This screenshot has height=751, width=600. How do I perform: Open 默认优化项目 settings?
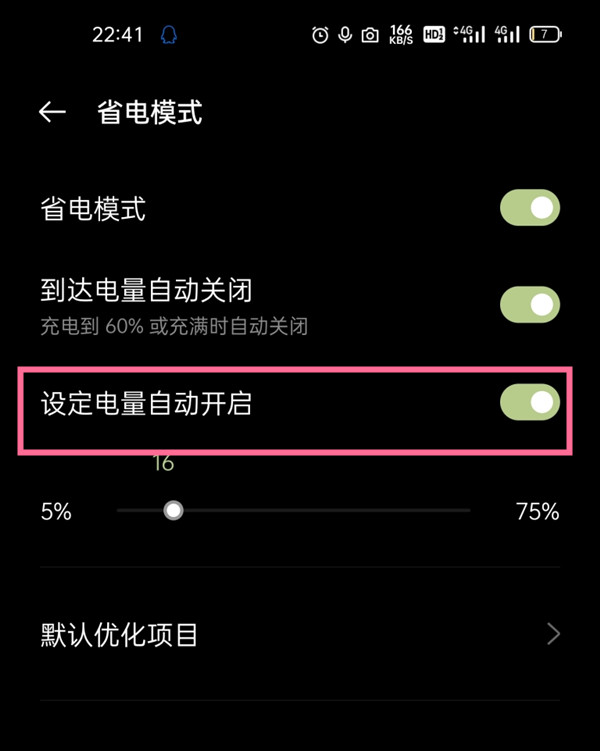pos(300,634)
